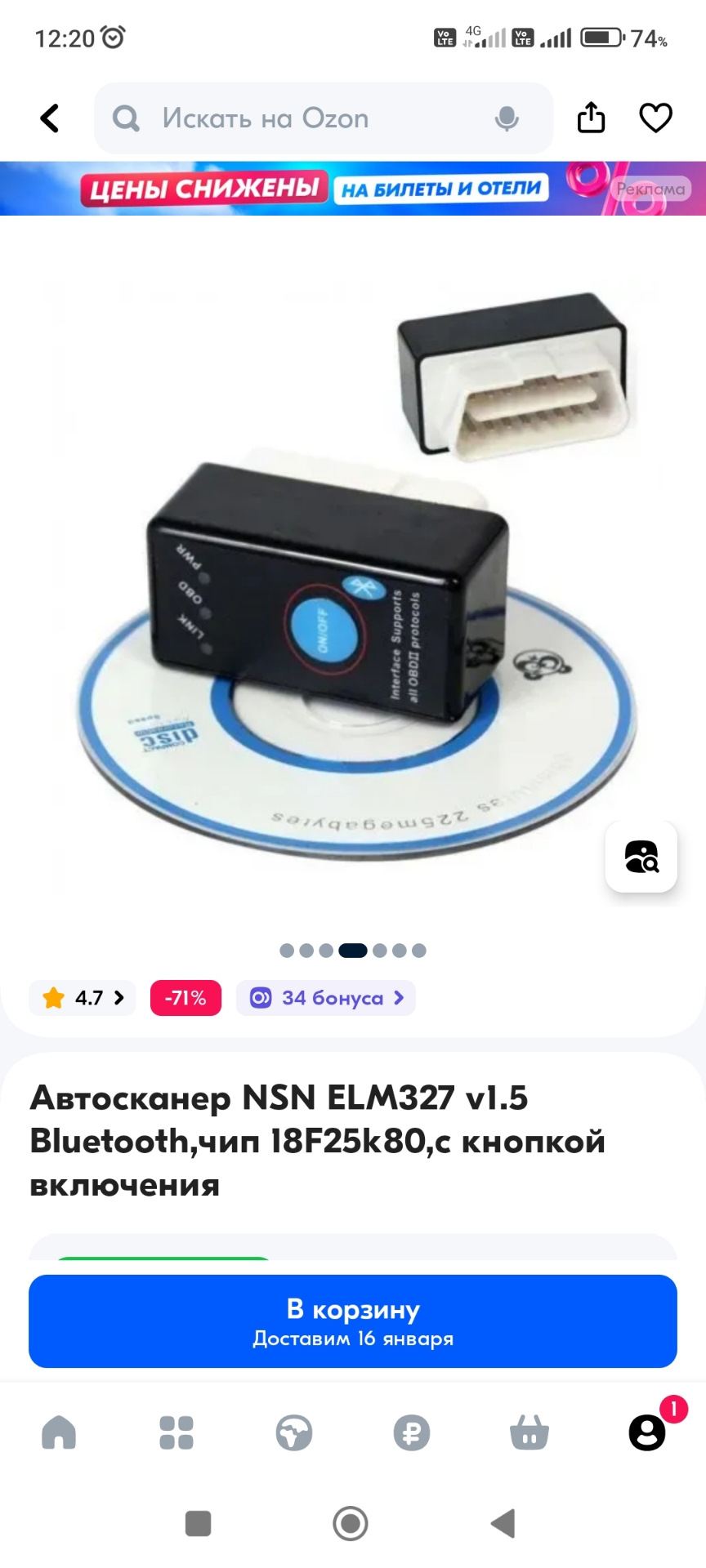Share this product
This screenshot has height=1568, width=706.
[x=591, y=118]
